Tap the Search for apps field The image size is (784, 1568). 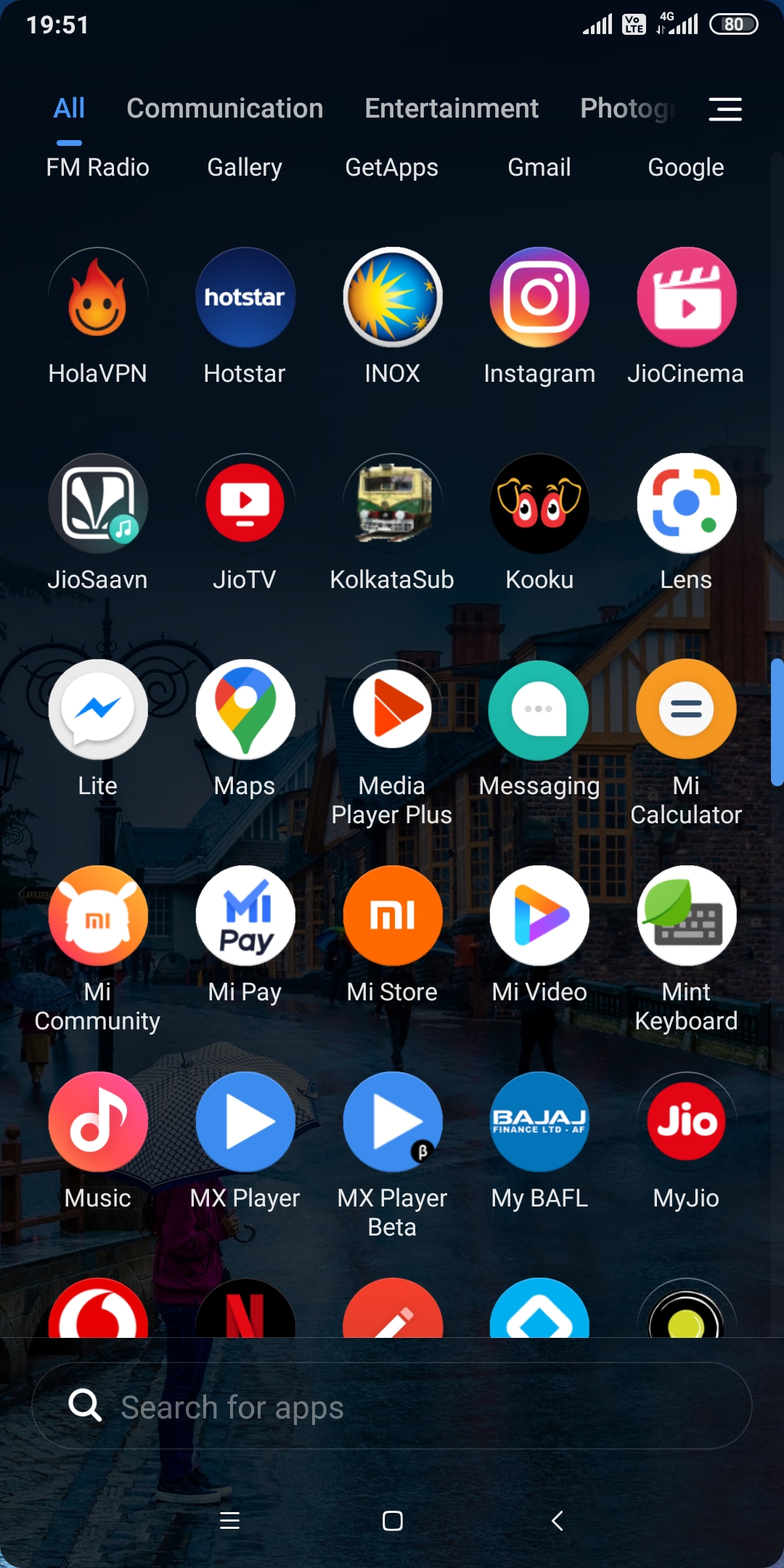tap(392, 1406)
